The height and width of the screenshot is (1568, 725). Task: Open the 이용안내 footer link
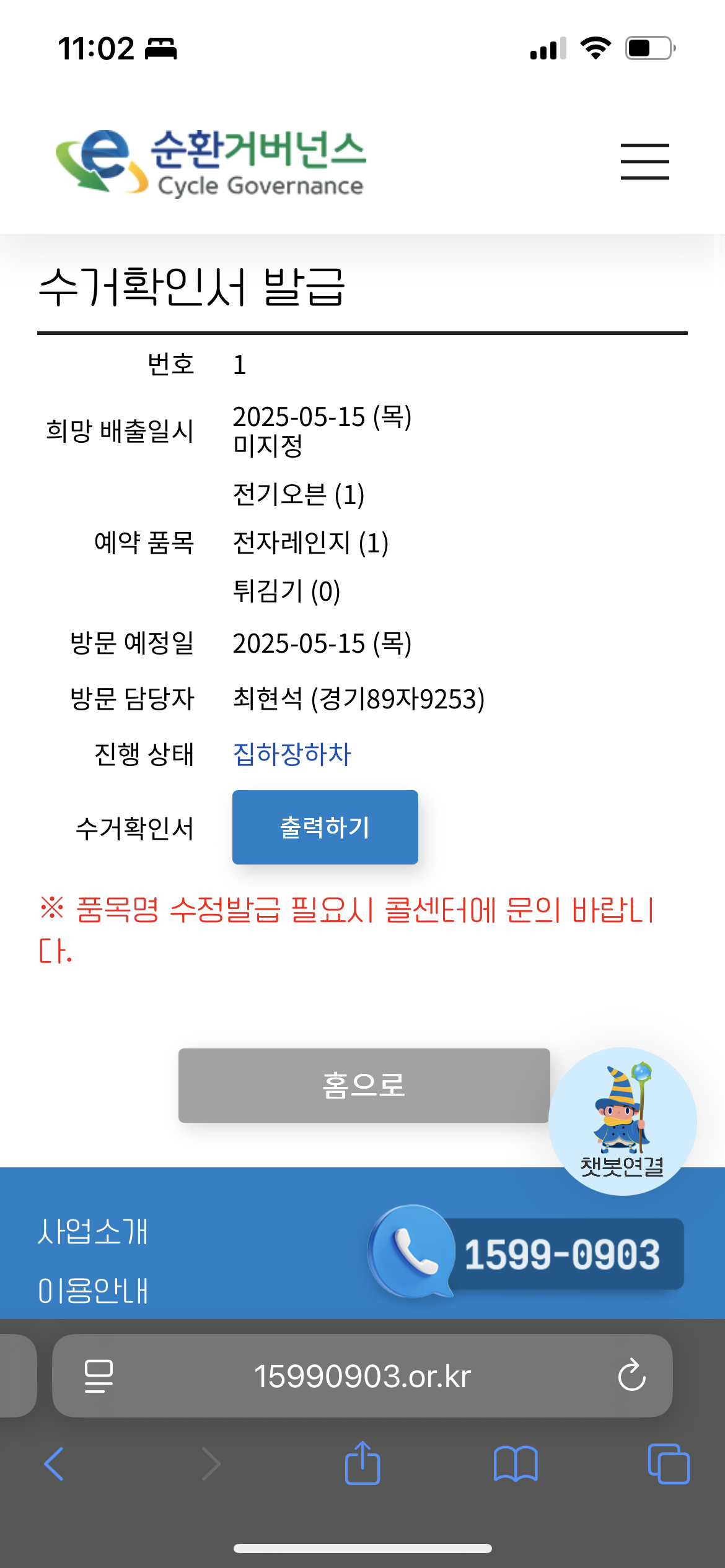[x=93, y=1291]
